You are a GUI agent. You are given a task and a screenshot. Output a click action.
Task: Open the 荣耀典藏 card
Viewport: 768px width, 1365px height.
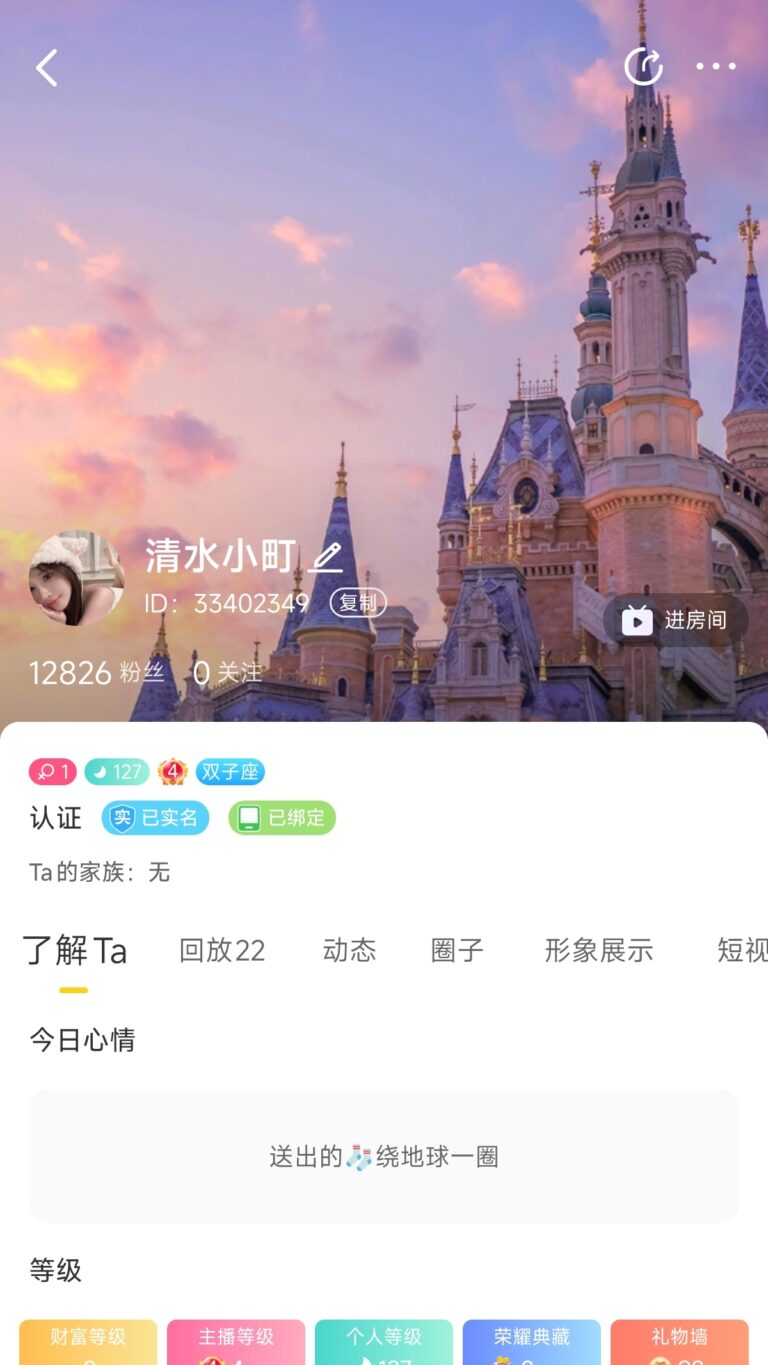532,1342
